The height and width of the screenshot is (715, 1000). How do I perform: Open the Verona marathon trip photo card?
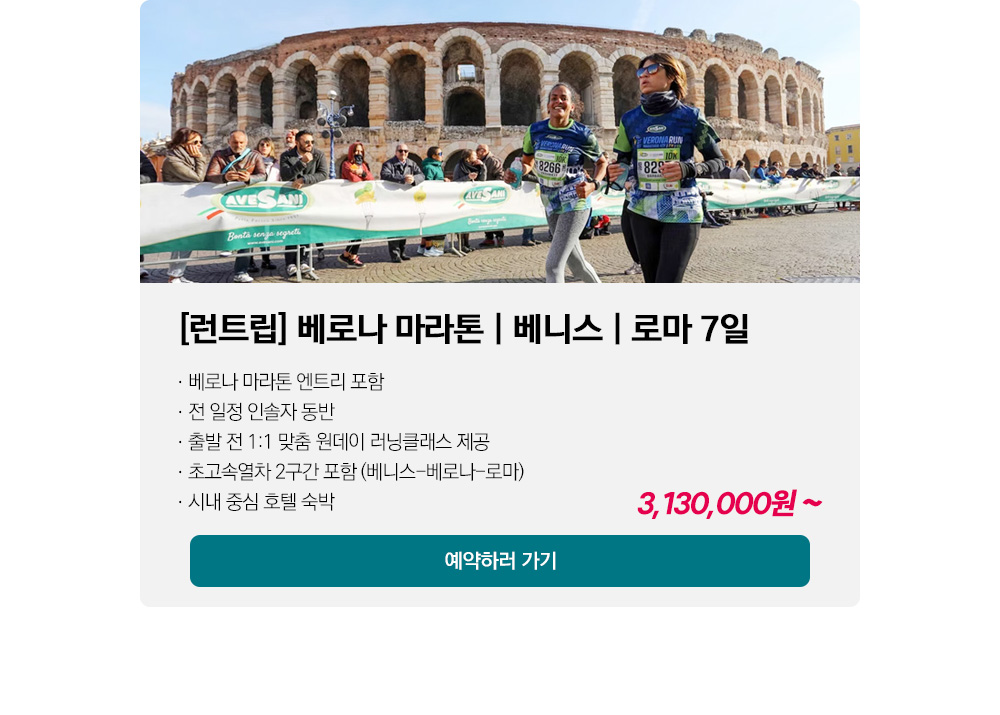(x=500, y=142)
